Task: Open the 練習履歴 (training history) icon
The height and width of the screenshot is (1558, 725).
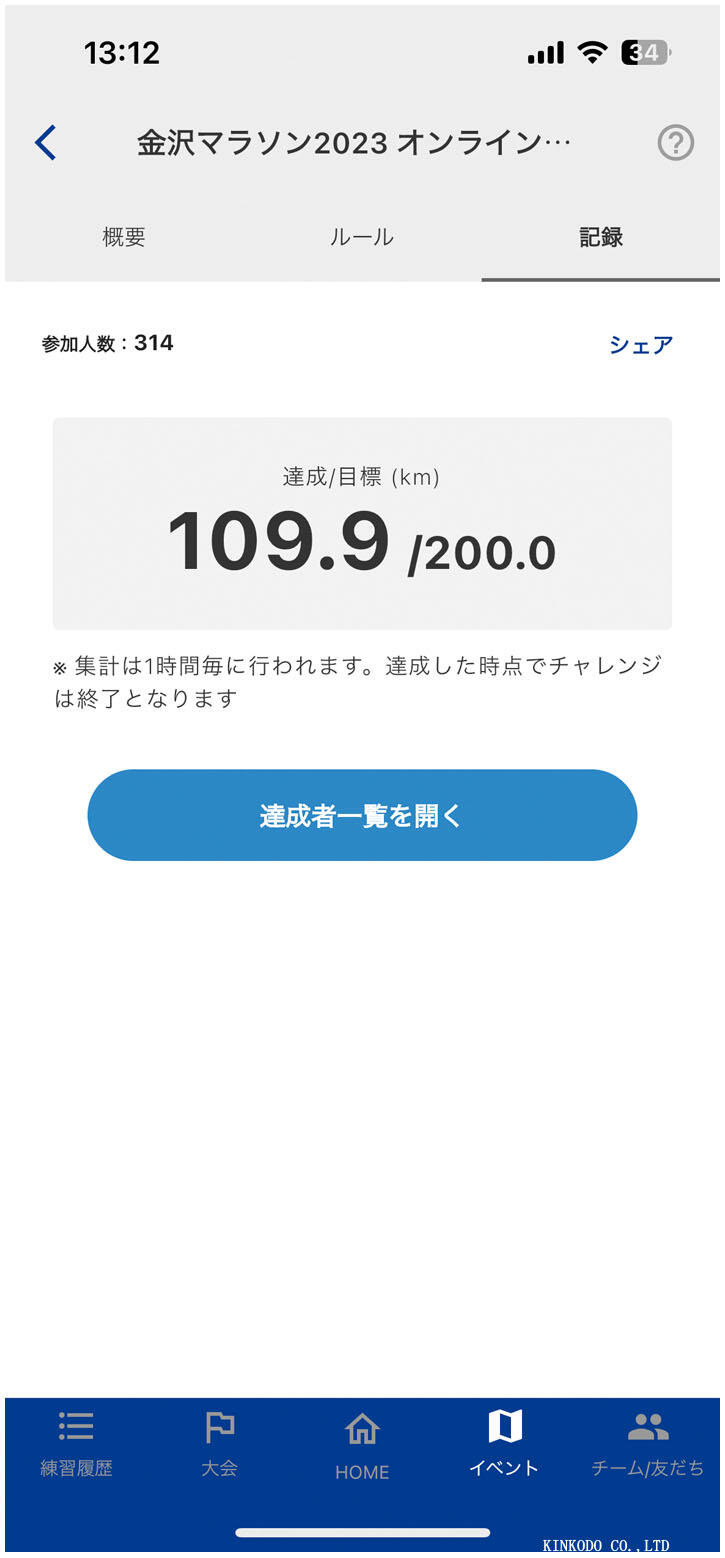Action: coord(75,1442)
